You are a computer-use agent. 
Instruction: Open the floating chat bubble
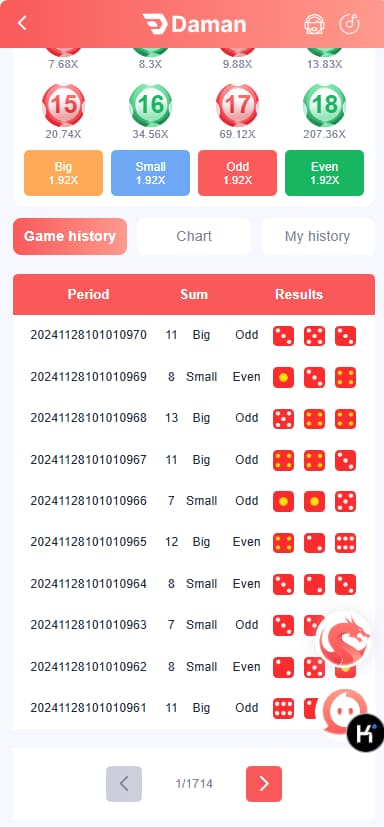(x=344, y=711)
